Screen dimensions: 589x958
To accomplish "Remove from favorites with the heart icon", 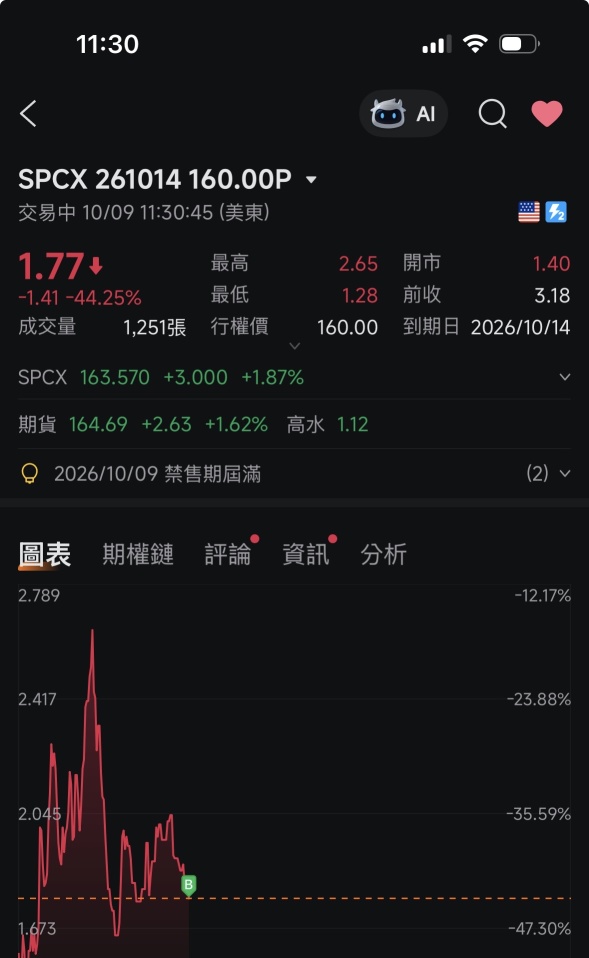I will click(547, 114).
